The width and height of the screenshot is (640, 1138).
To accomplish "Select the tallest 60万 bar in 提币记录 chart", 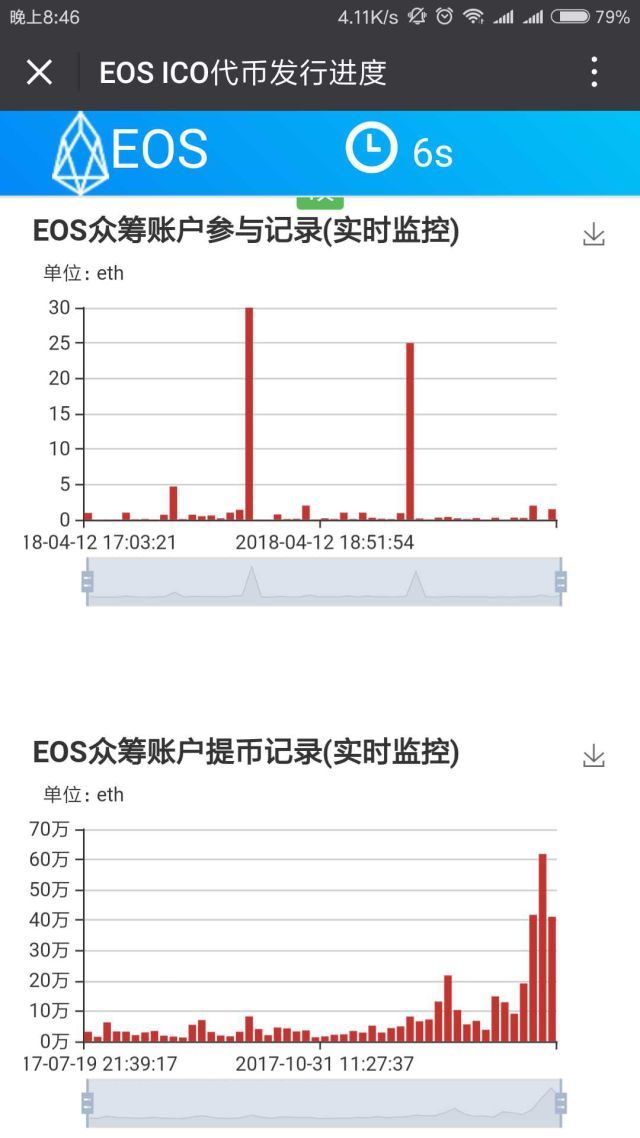I will [x=542, y=948].
